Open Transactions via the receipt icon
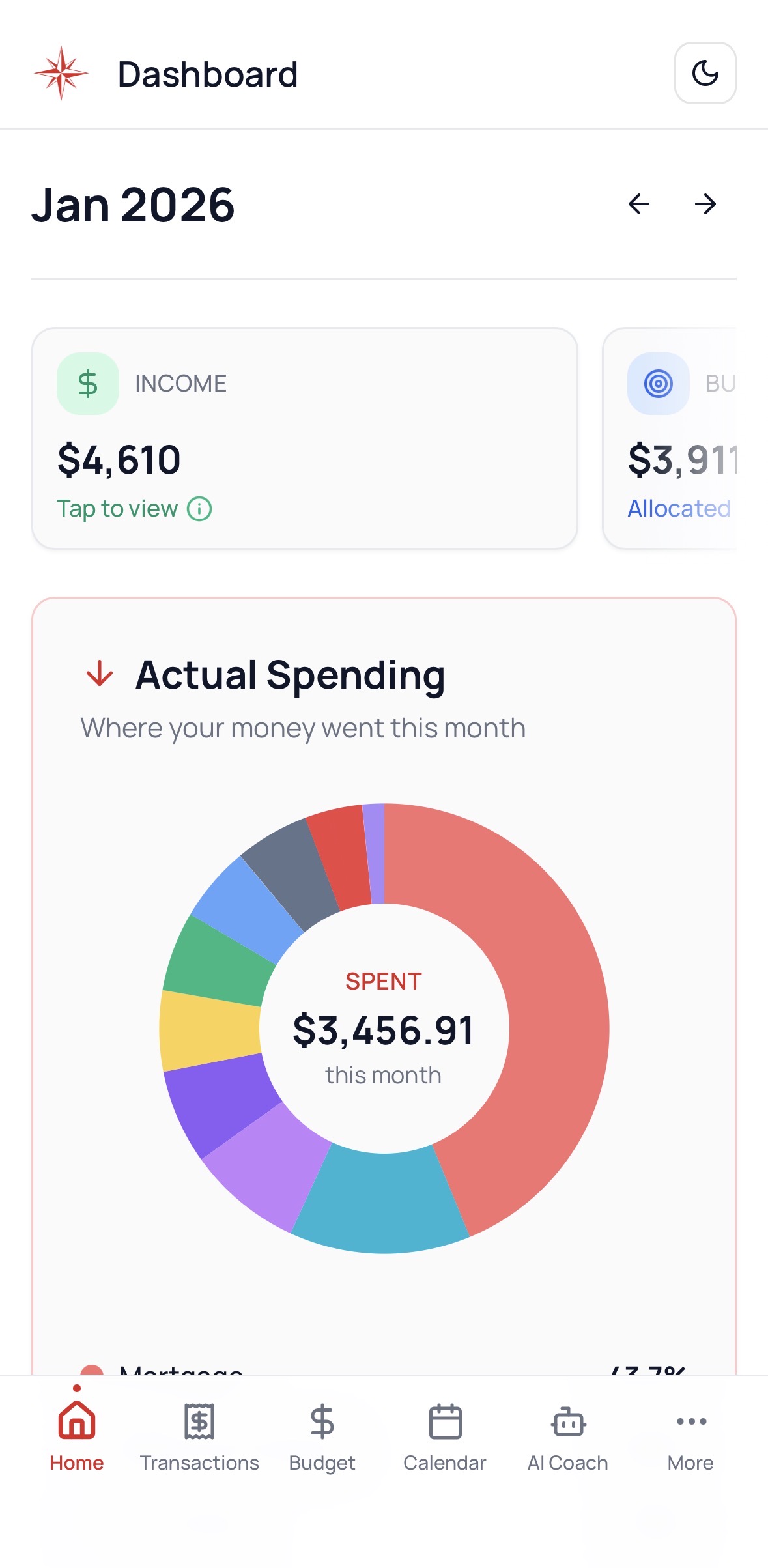Image resolution: width=768 pixels, height=1568 pixels. coord(199,1422)
